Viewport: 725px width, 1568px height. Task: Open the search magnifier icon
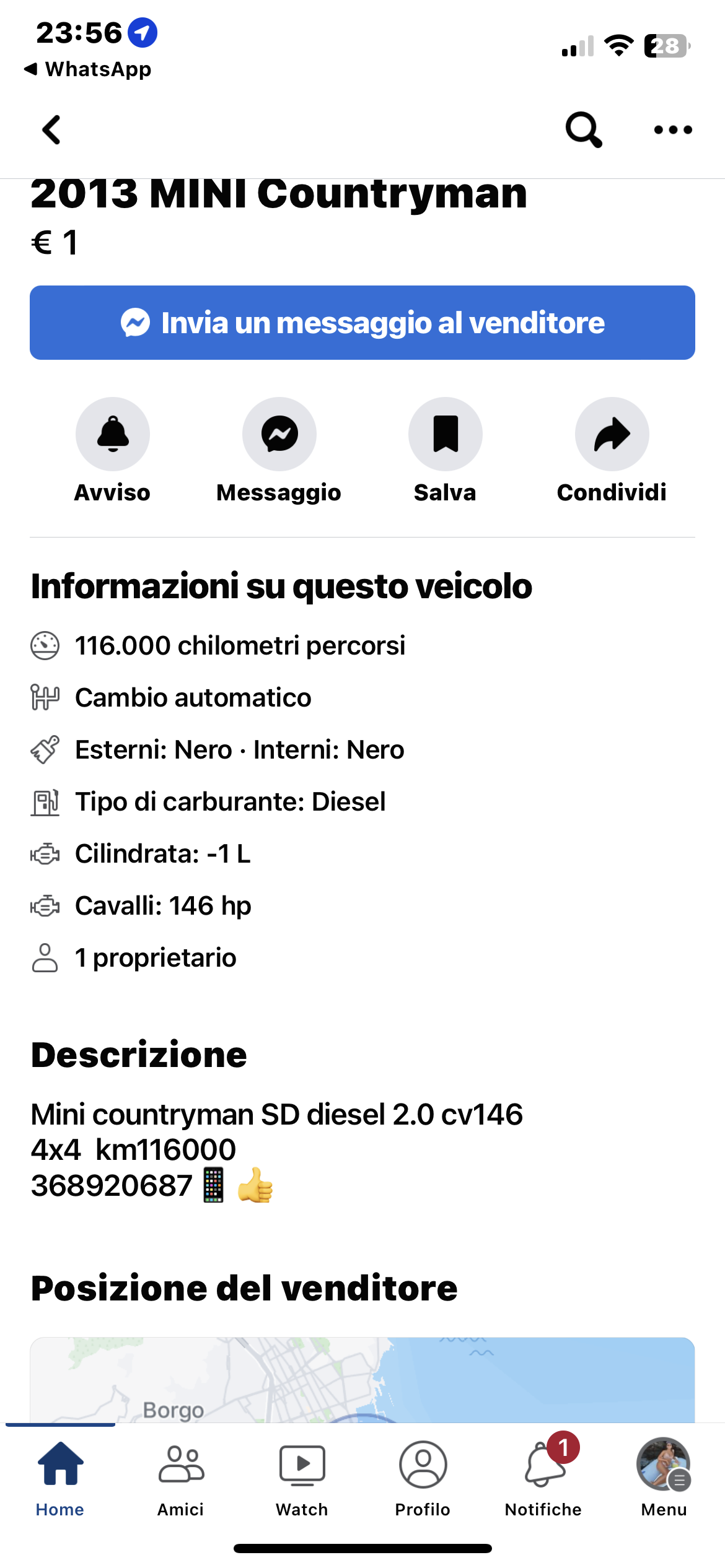584,130
